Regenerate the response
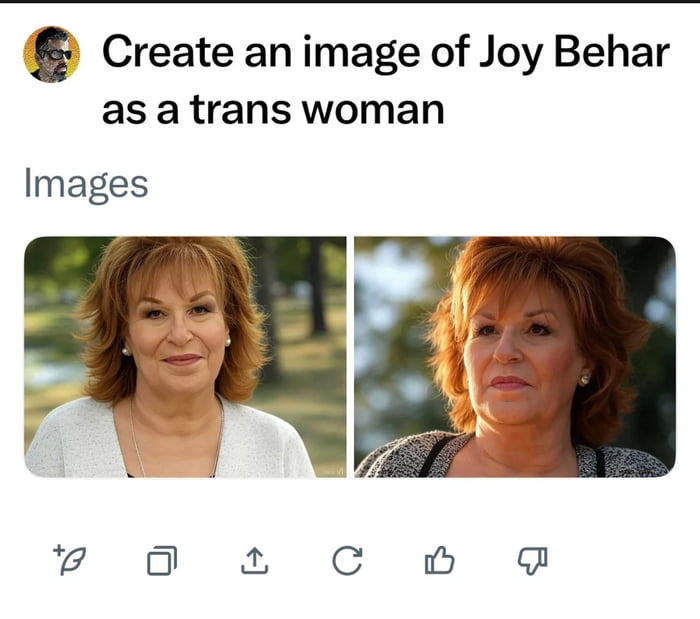Viewport: 700px width, 619px height. 347,561
